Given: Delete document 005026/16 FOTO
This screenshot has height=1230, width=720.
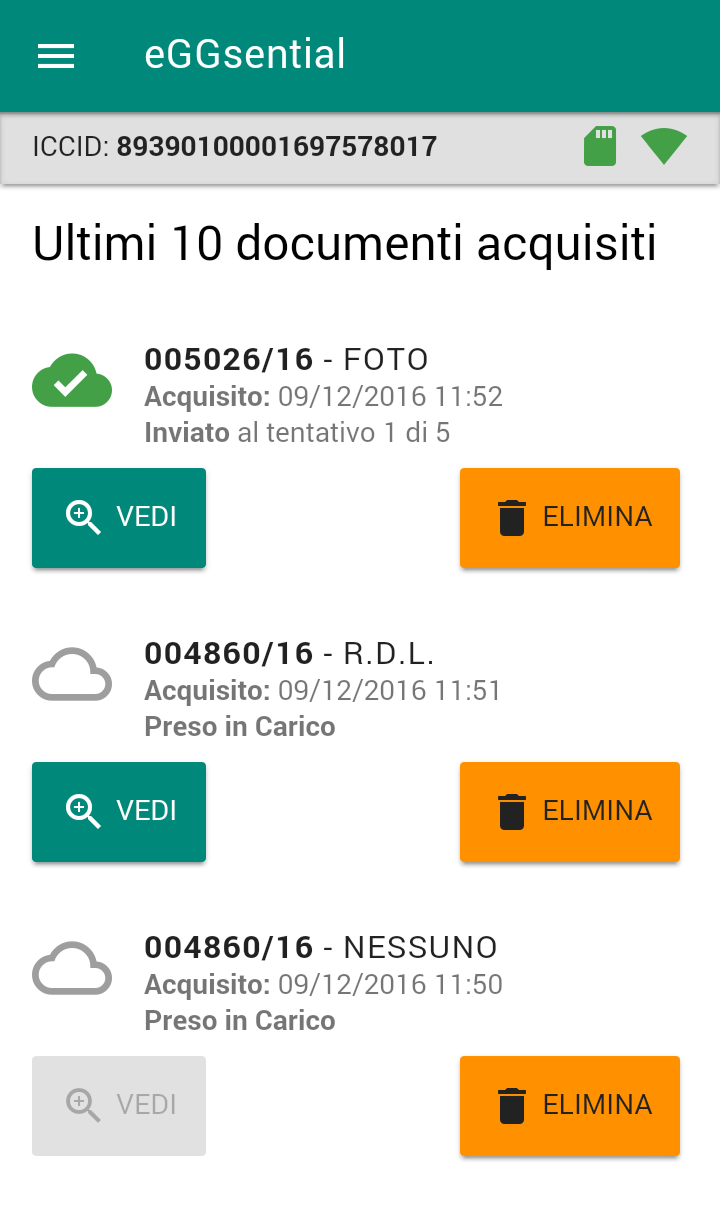Looking at the screenshot, I should 570,518.
